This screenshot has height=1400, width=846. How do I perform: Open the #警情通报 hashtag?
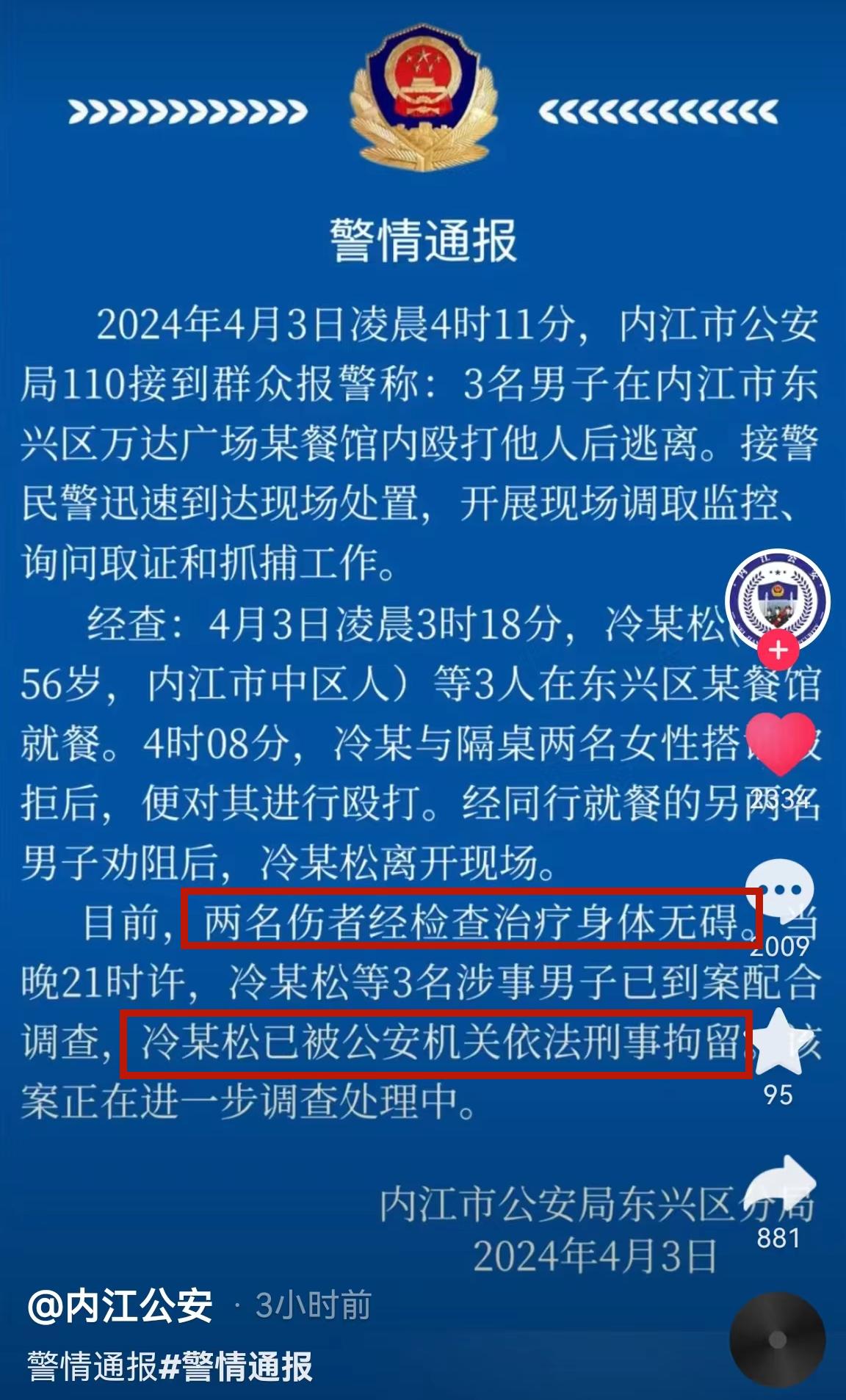[x=236, y=1367]
